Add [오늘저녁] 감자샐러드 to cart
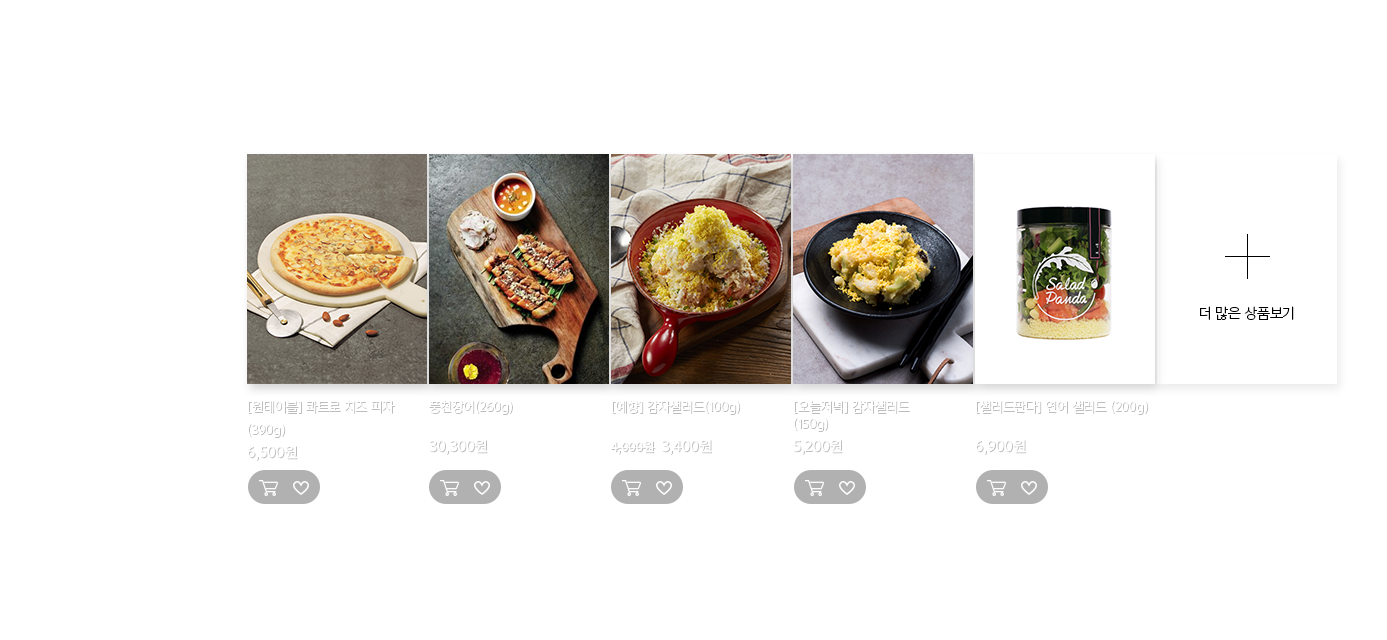The image size is (1387, 640). (815, 488)
